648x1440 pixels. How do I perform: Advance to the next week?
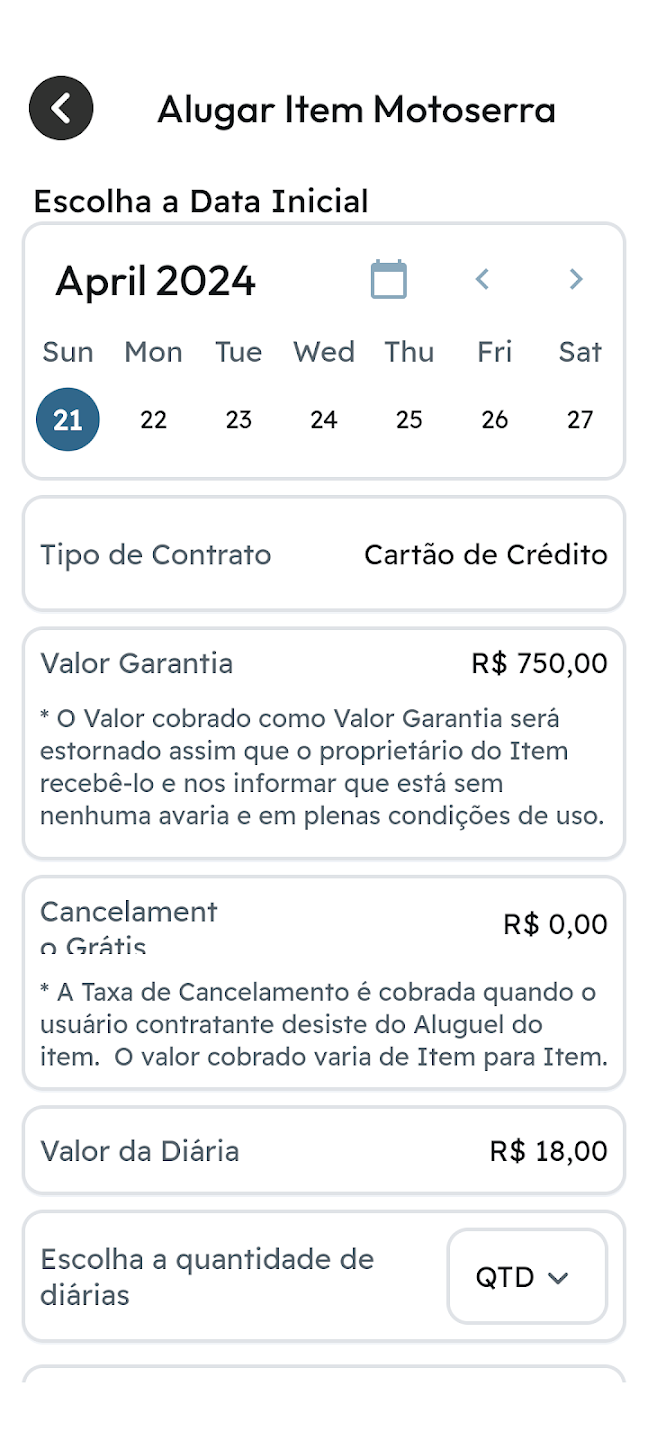click(575, 279)
